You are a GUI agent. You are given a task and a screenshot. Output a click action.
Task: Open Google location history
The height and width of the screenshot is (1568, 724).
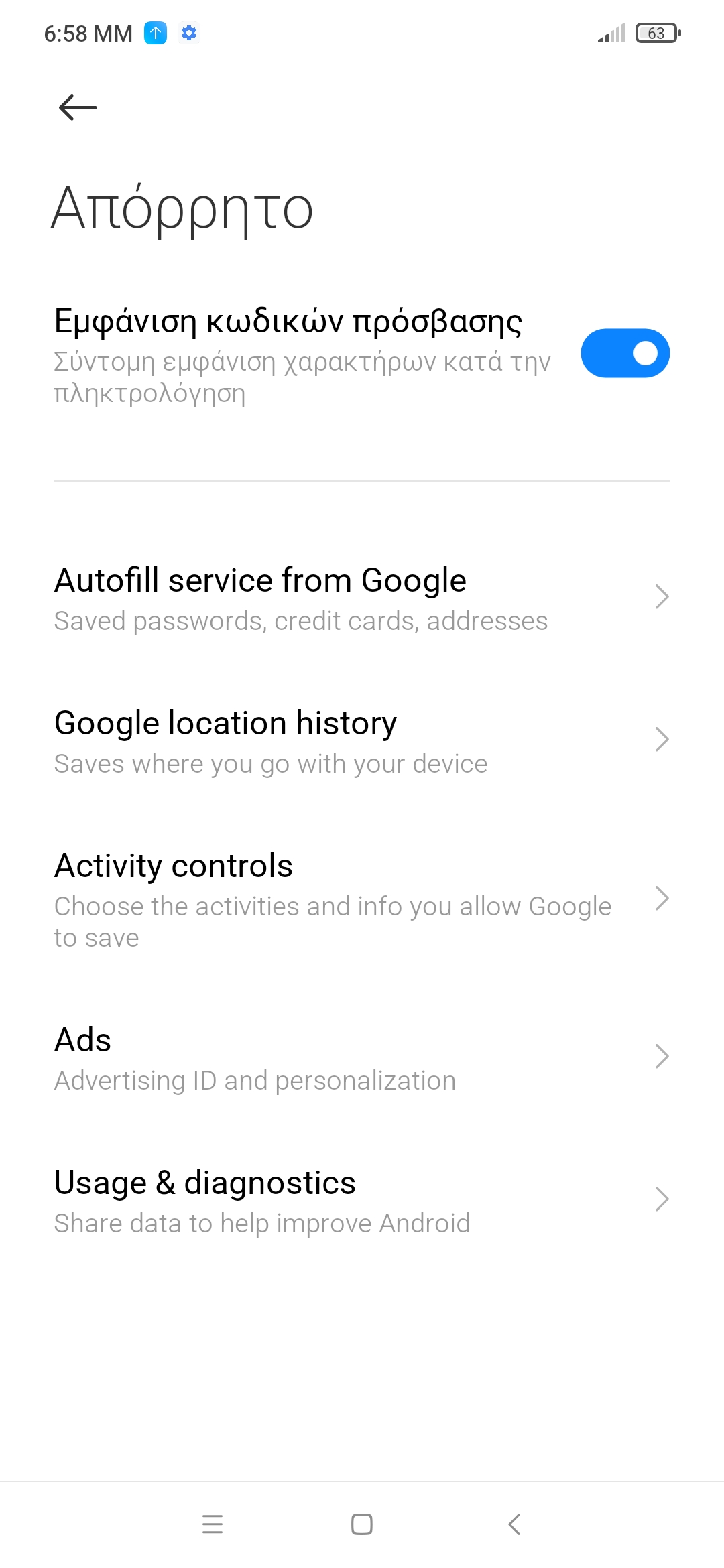tap(362, 740)
